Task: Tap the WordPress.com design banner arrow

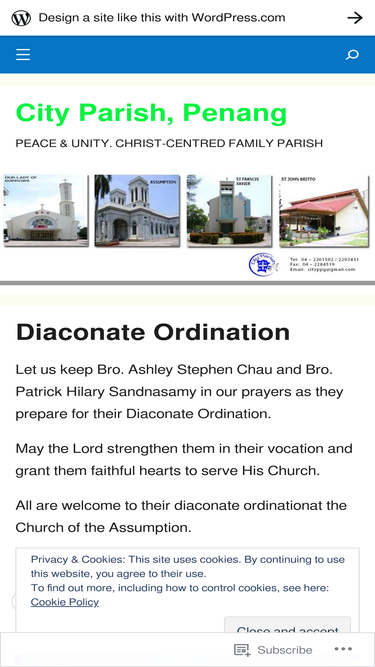Action: pos(355,18)
